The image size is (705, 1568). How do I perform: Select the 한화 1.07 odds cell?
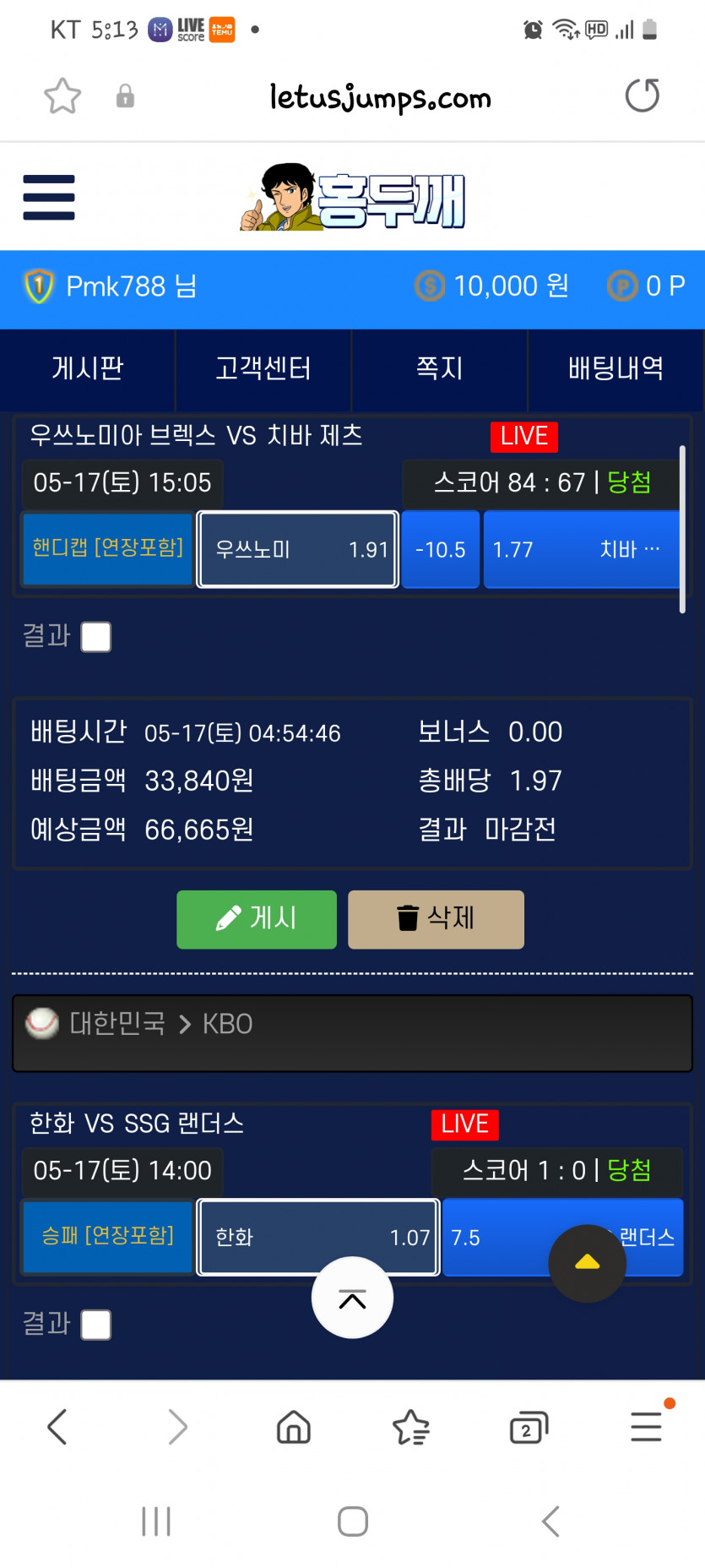pos(318,1238)
